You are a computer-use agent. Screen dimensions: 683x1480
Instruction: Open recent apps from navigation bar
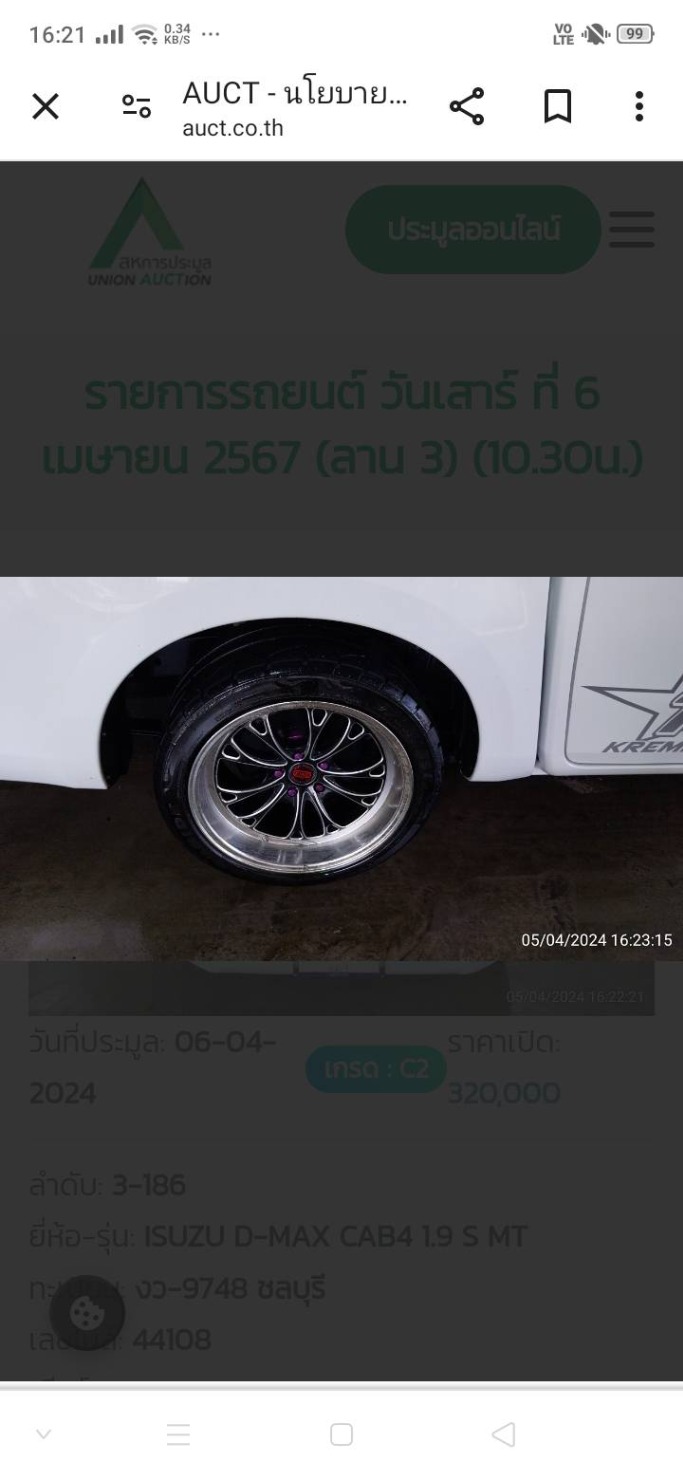tap(178, 1435)
